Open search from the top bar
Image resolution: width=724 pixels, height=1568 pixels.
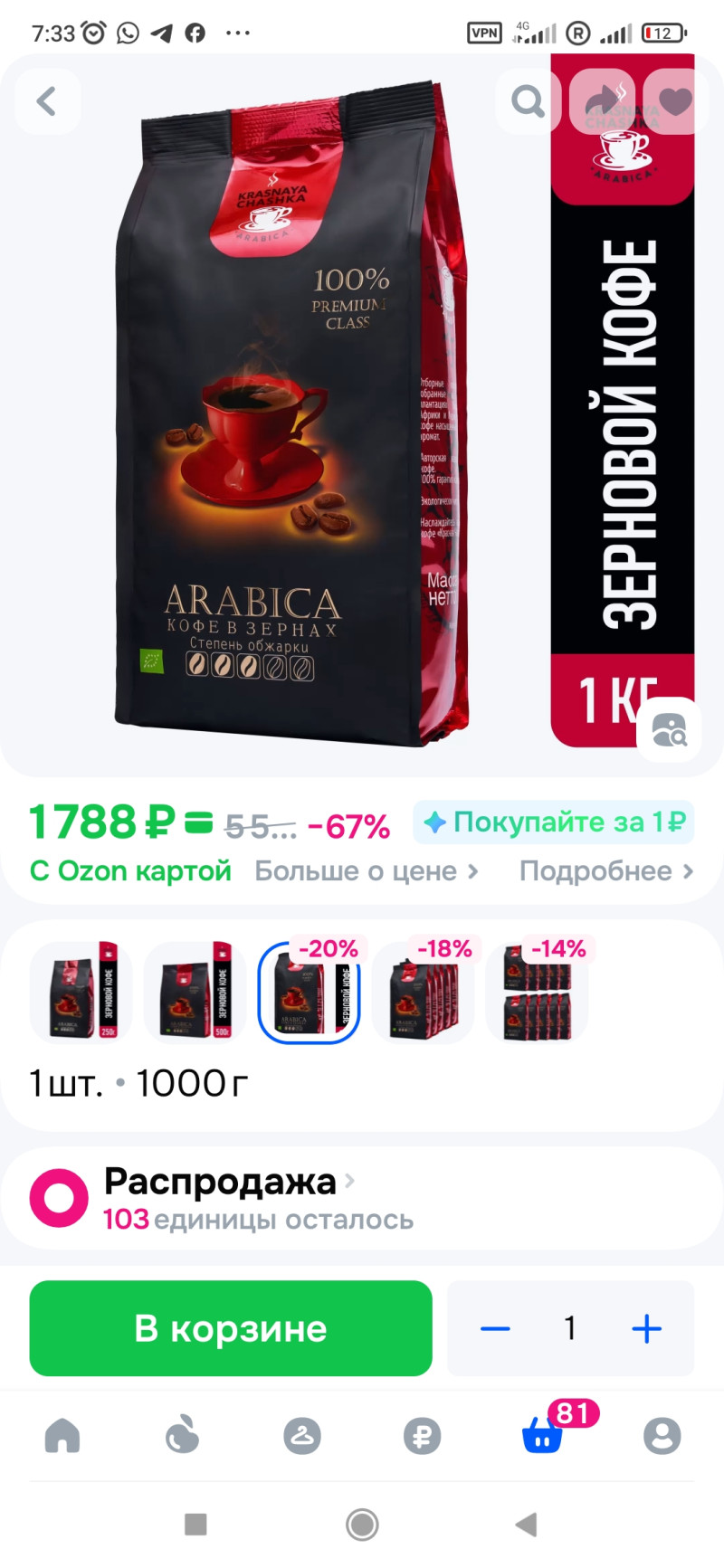pyautogui.click(x=528, y=101)
